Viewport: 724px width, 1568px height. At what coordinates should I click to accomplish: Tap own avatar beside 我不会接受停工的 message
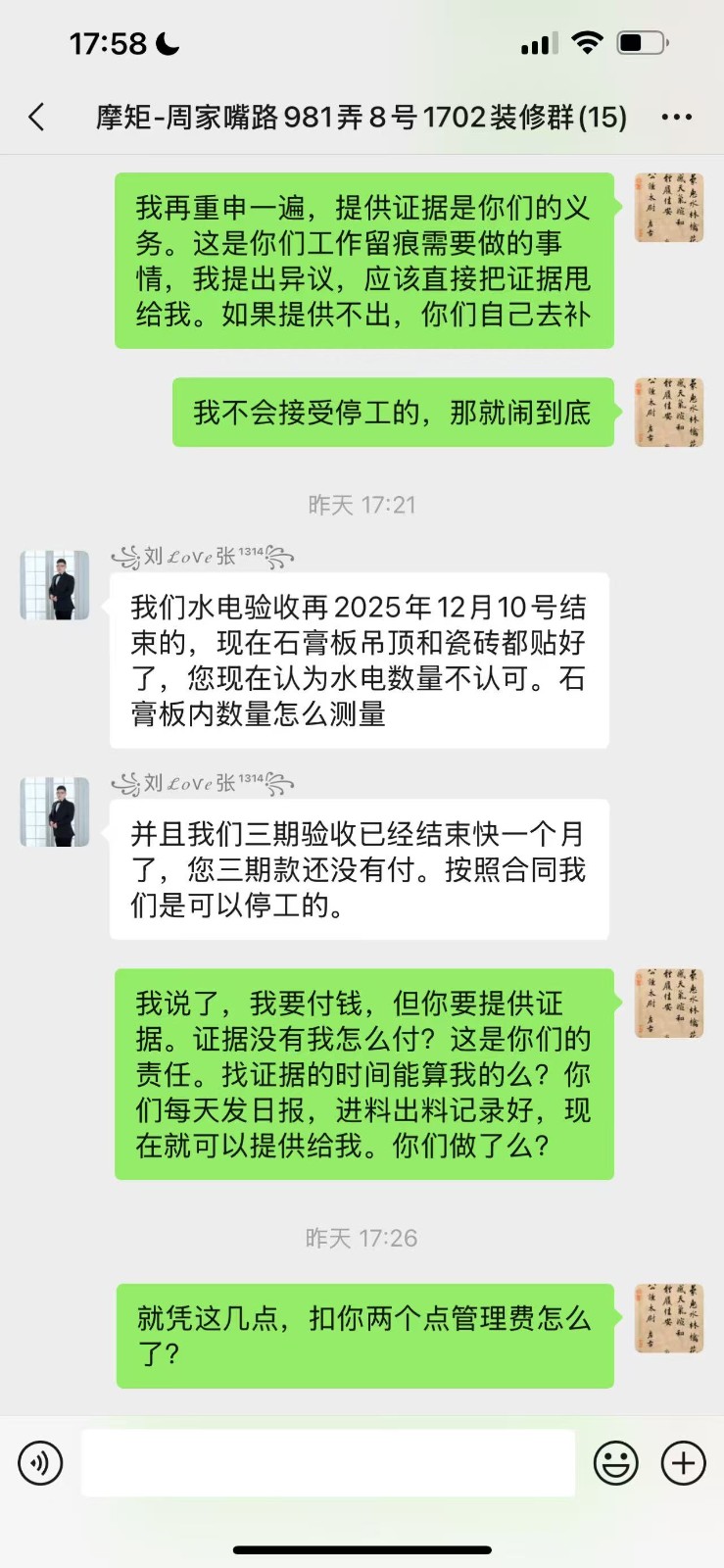[669, 413]
